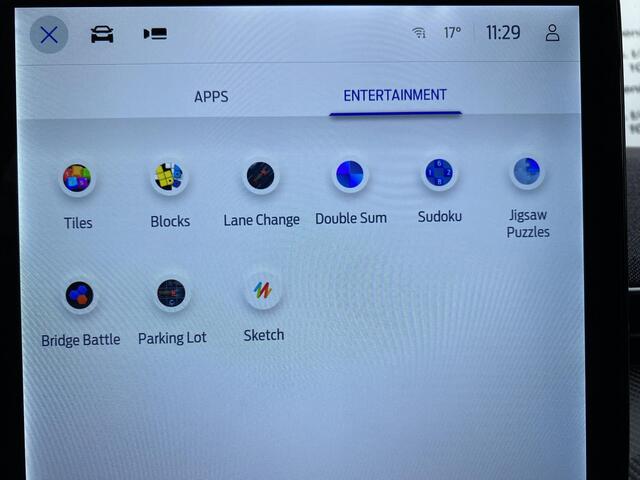Switch to the APPS tab
Screen dimensions: 640x480
coord(211,97)
